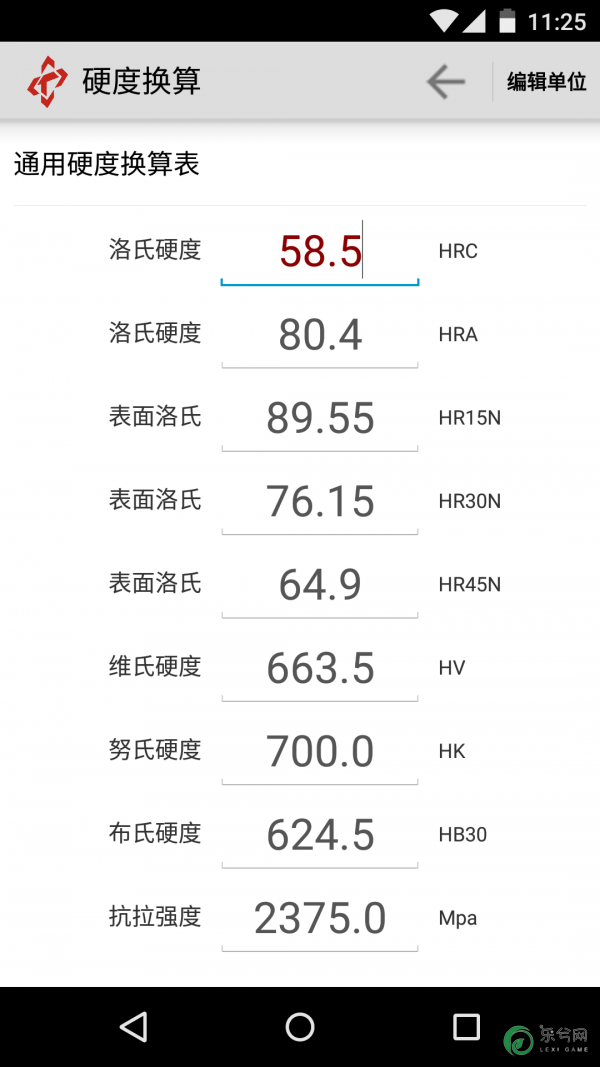Open 编辑单位 to edit units
This screenshot has height=1067, width=600.
[x=546, y=82]
